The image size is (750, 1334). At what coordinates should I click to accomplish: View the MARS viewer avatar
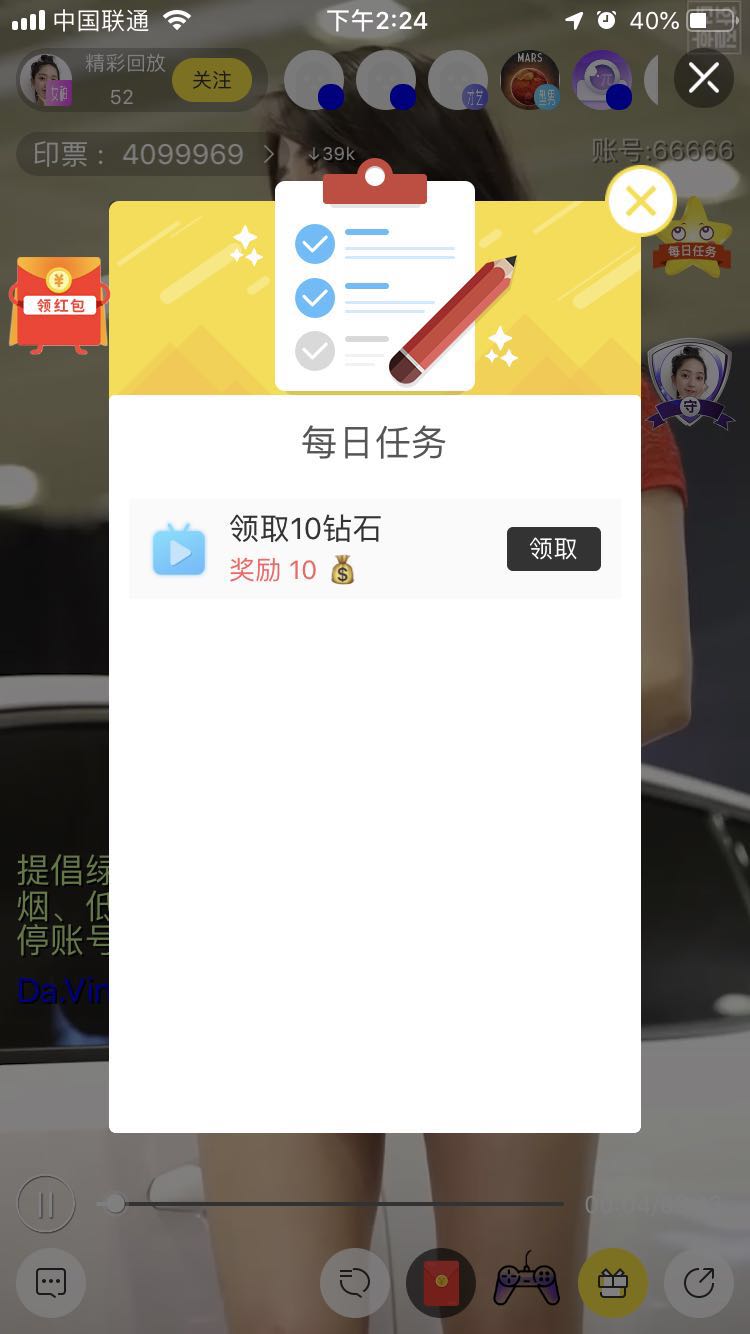pyautogui.click(x=529, y=80)
